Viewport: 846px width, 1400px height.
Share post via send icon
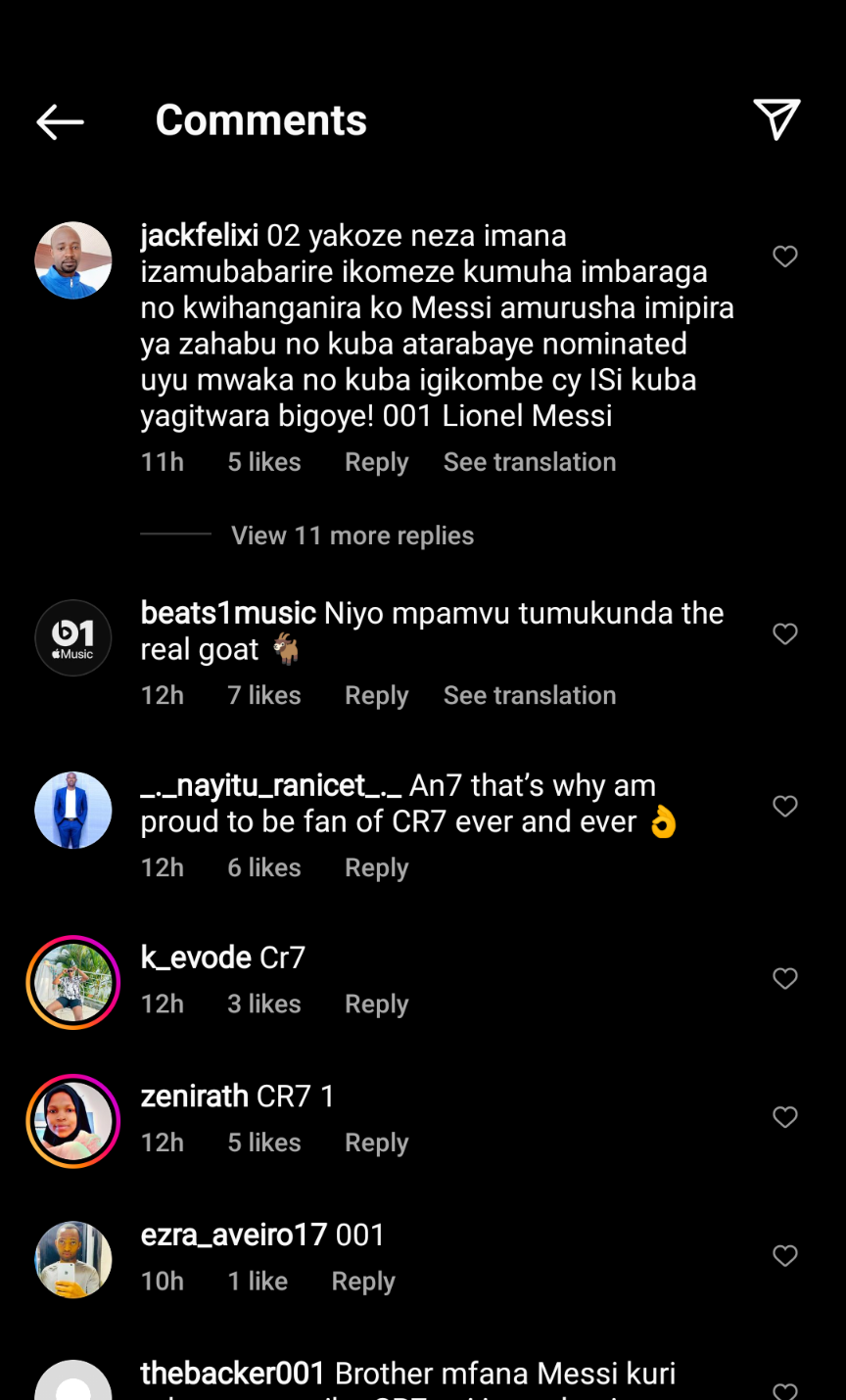pos(776,119)
